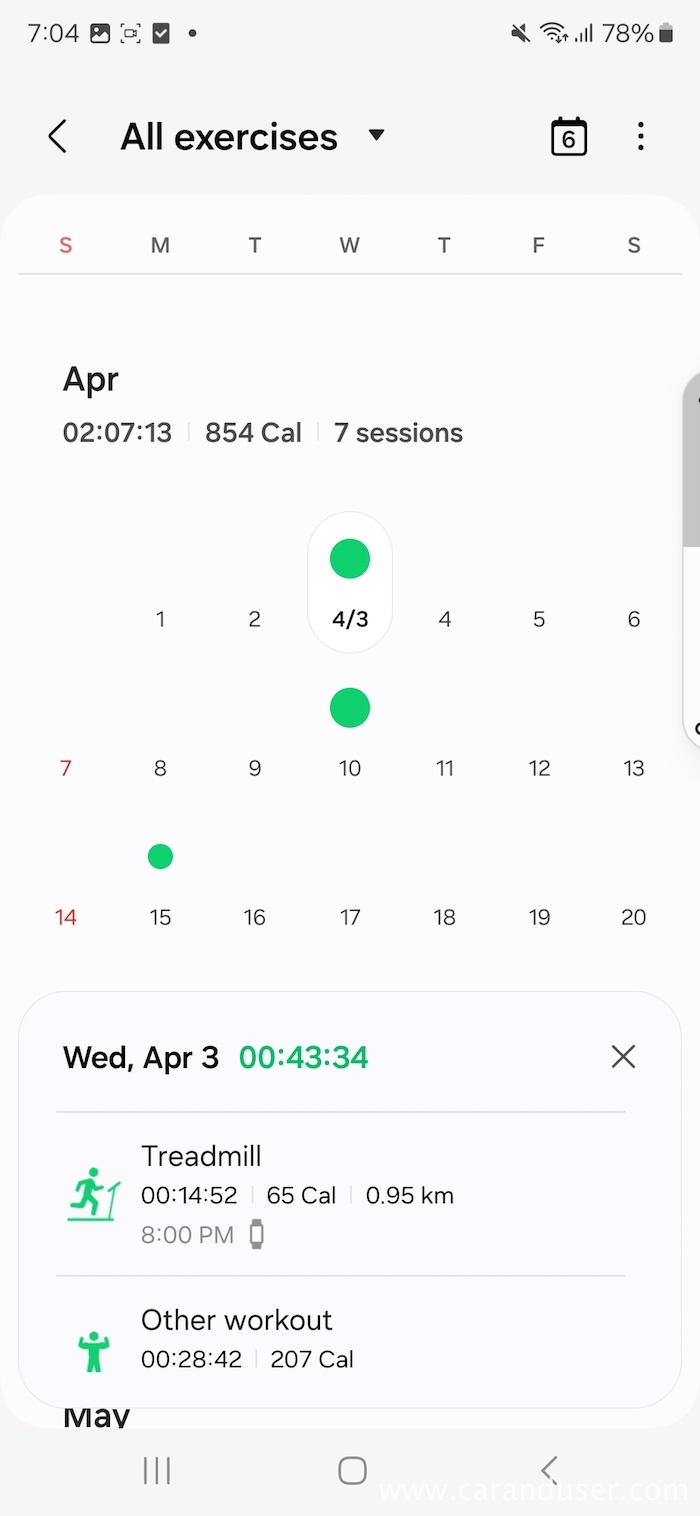Jump to today with the calendar icon
Image resolution: width=700 pixels, height=1516 pixels.
[x=568, y=137]
